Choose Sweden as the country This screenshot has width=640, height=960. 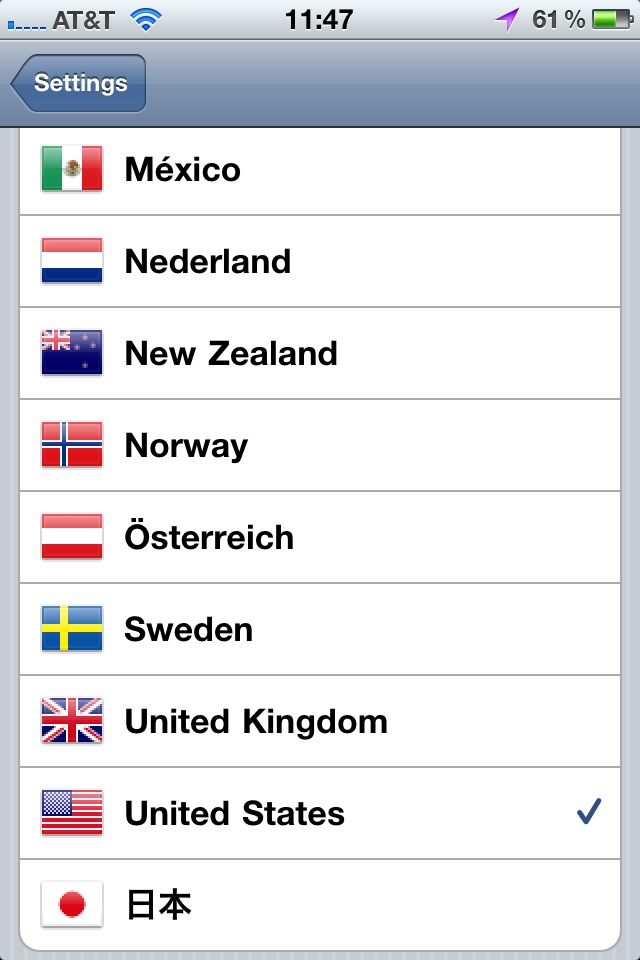click(320, 629)
